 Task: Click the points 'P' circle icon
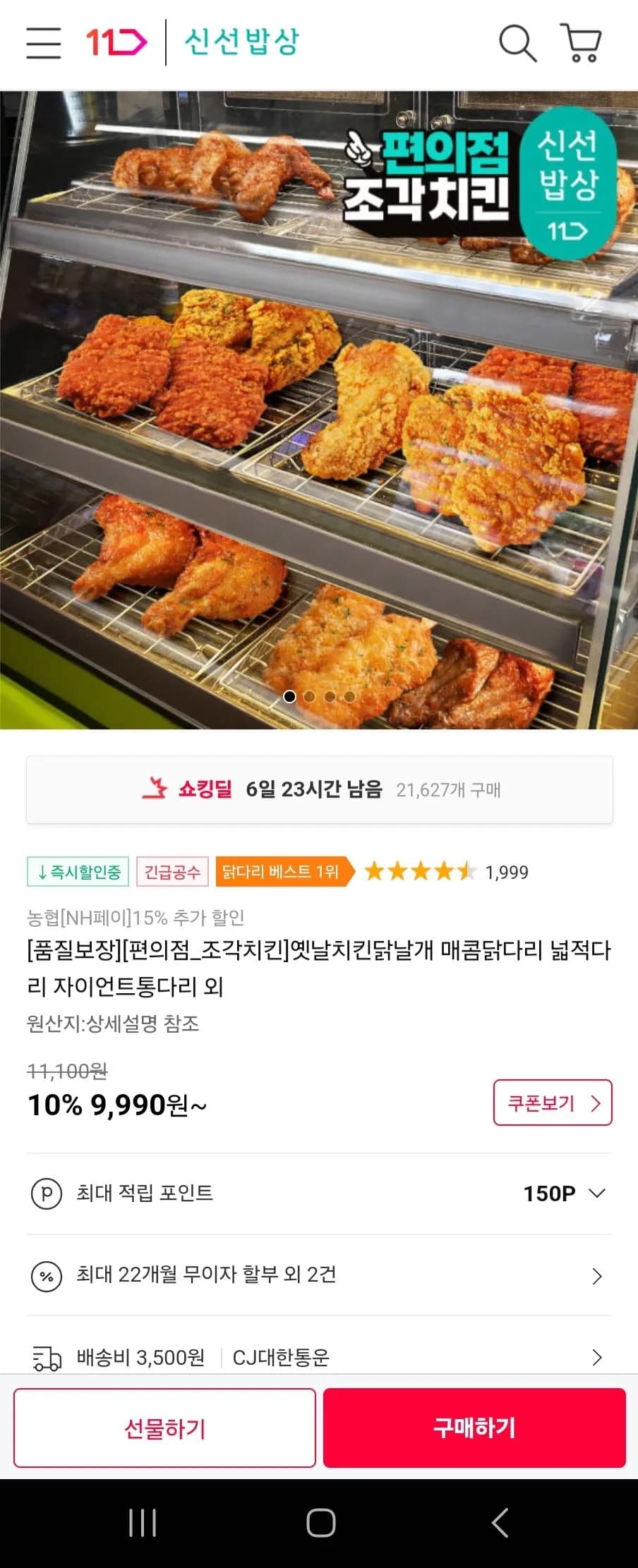tap(46, 1193)
